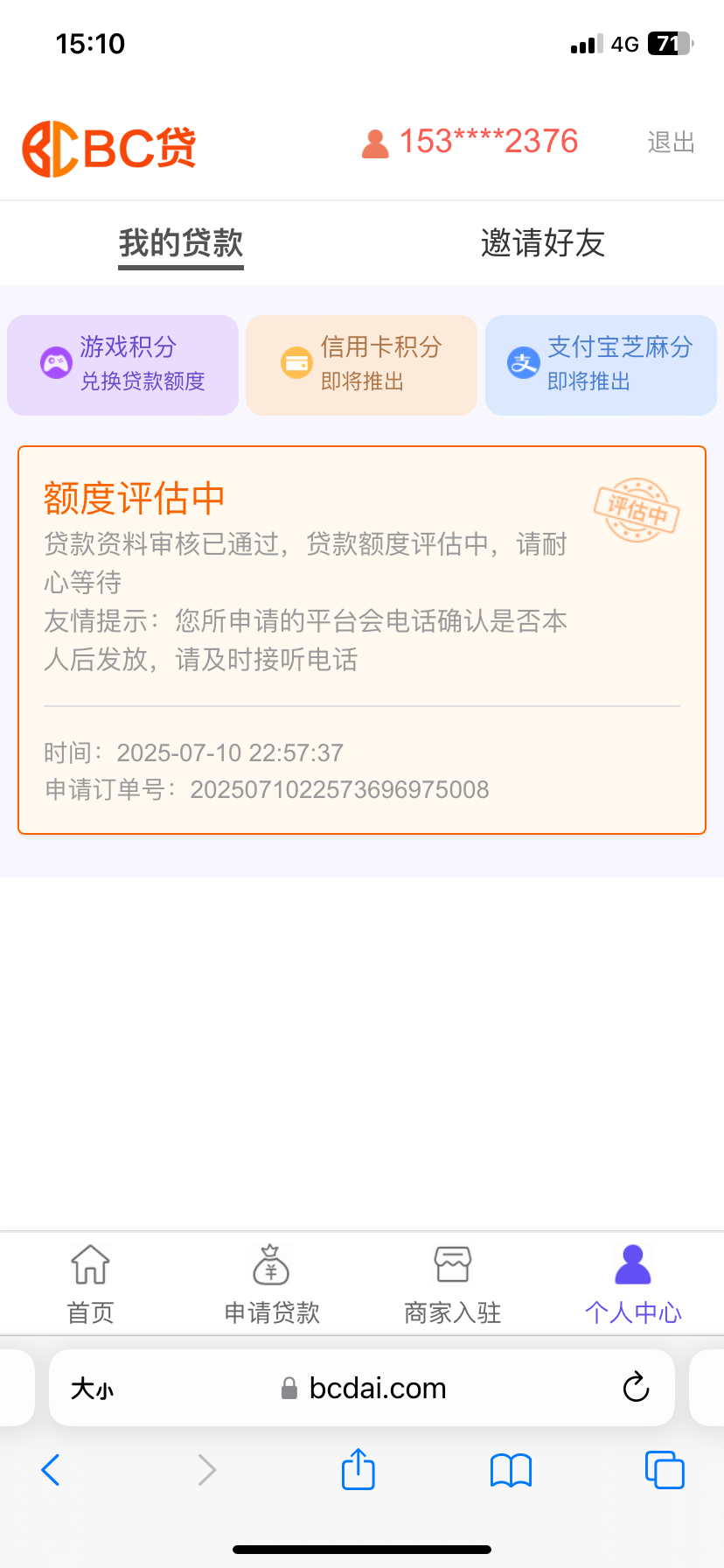Viewport: 724px width, 1568px height.
Task: Open Safari bookmarks
Action: click(x=512, y=1470)
